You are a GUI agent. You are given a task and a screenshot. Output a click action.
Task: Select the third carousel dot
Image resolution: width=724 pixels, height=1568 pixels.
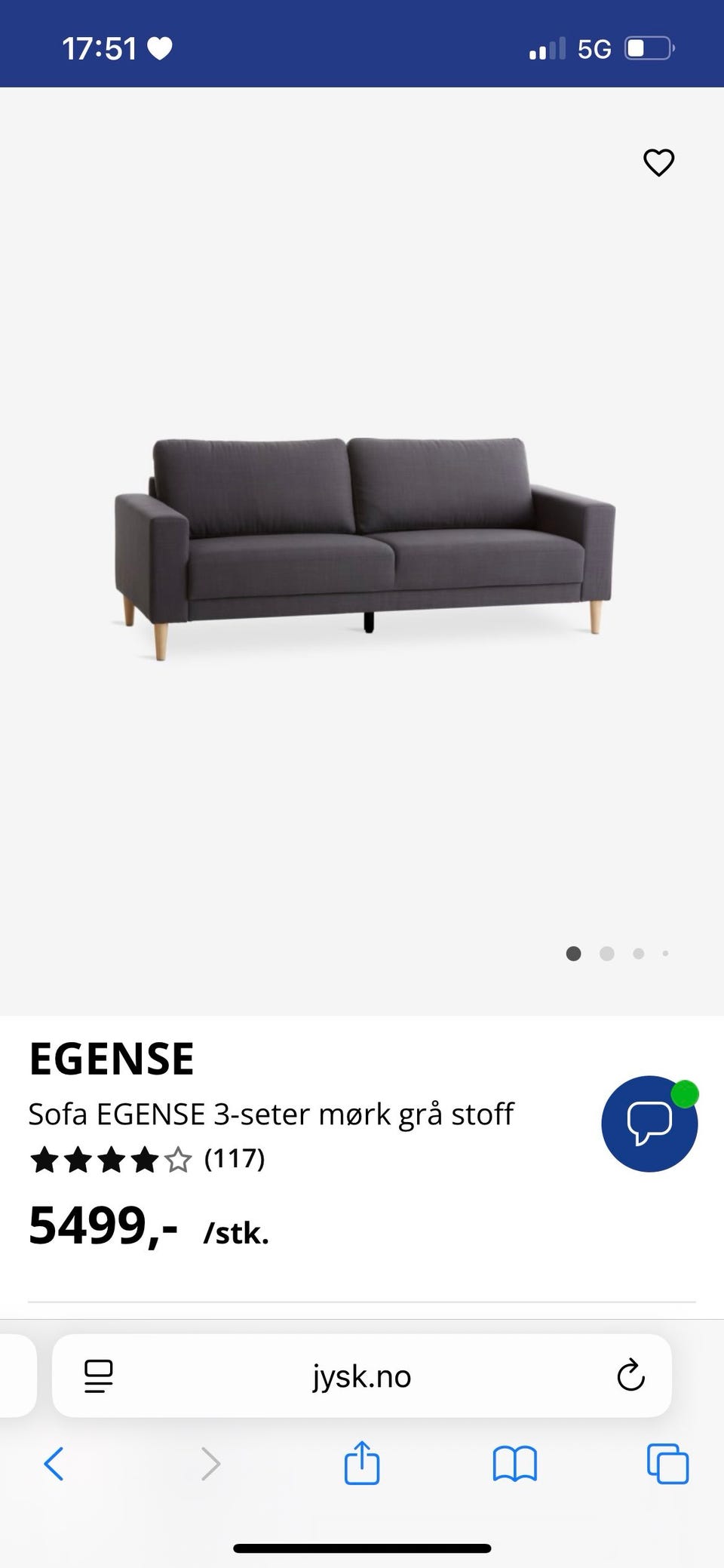(x=638, y=953)
